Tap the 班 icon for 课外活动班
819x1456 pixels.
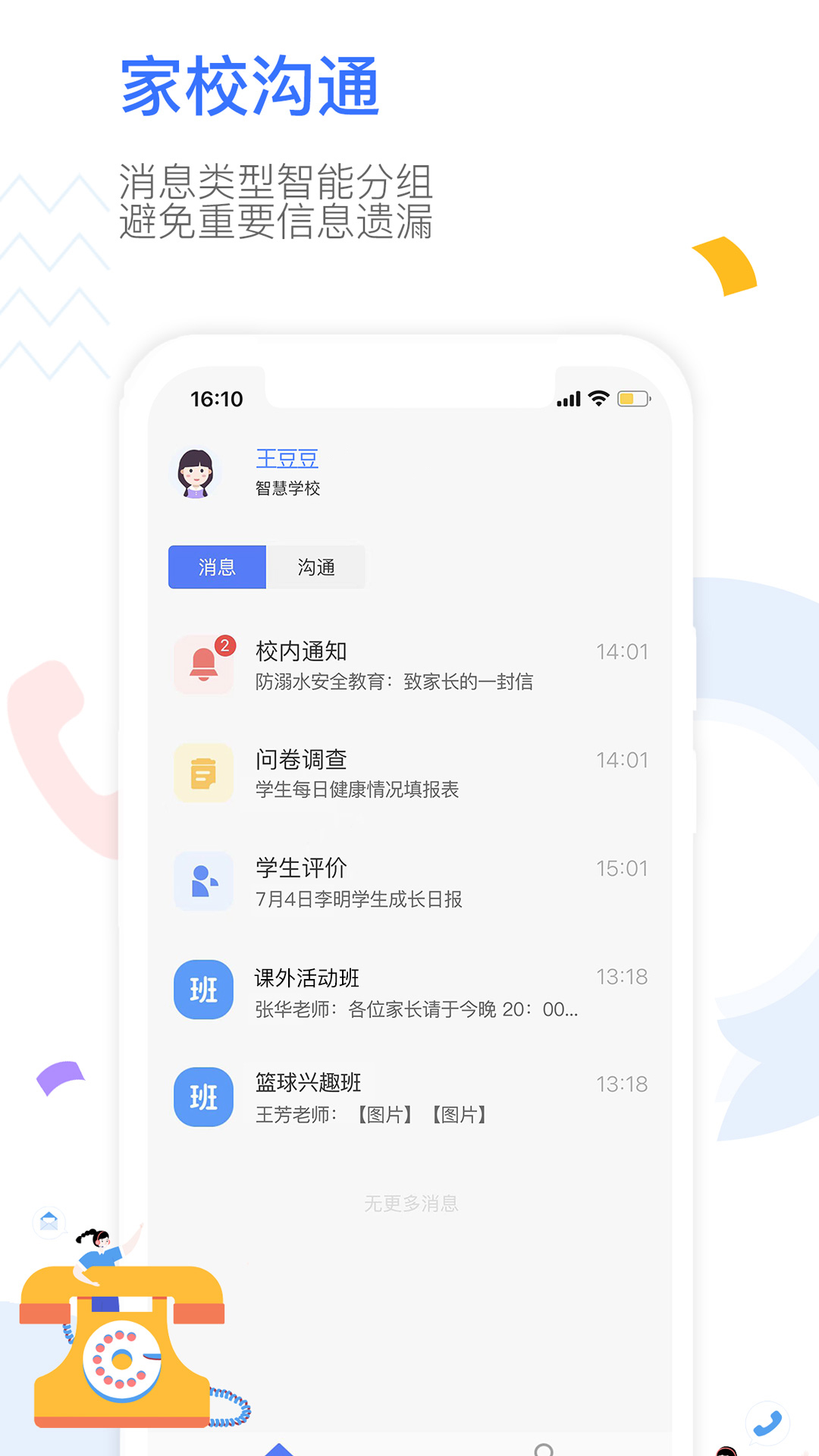pyautogui.click(x=203, y=990)
